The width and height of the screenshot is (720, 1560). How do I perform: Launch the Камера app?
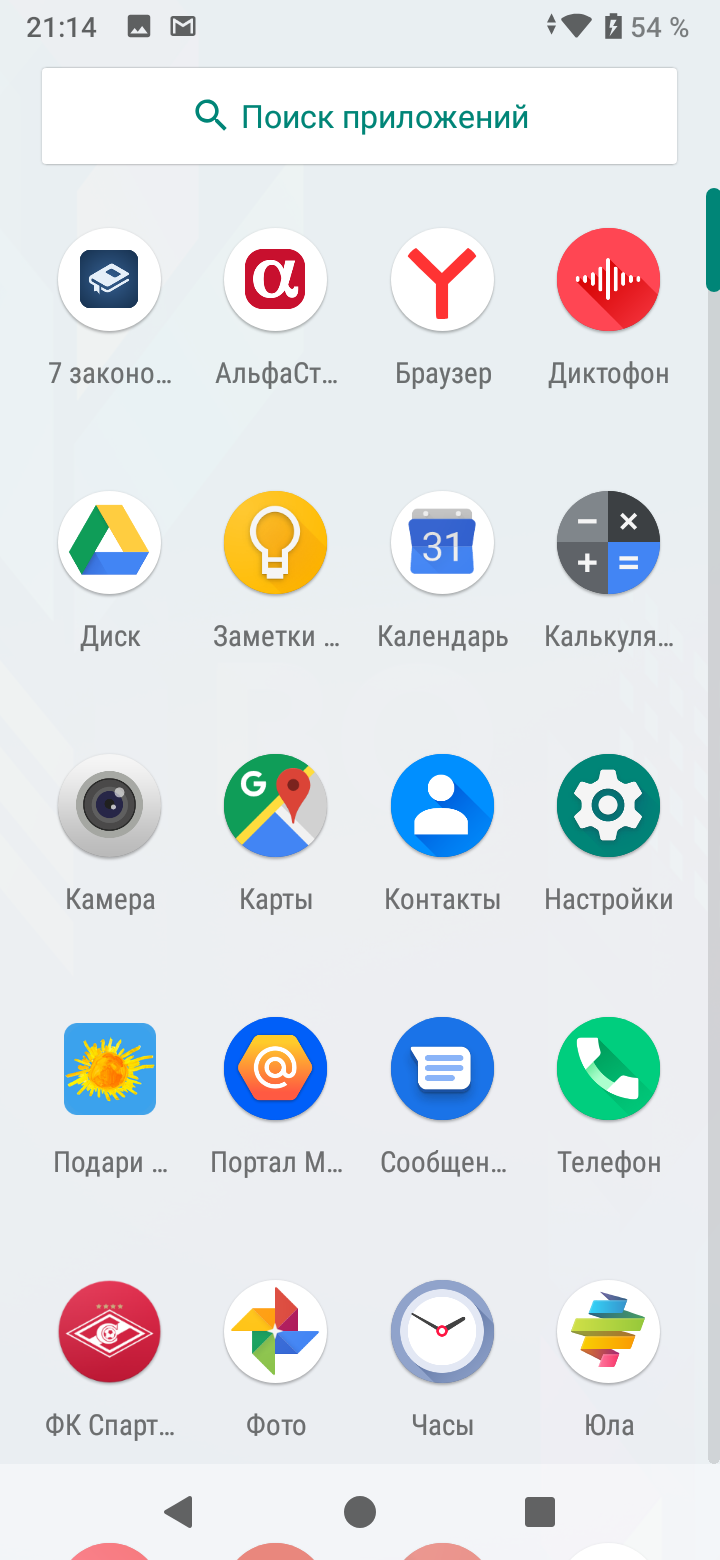110,806
